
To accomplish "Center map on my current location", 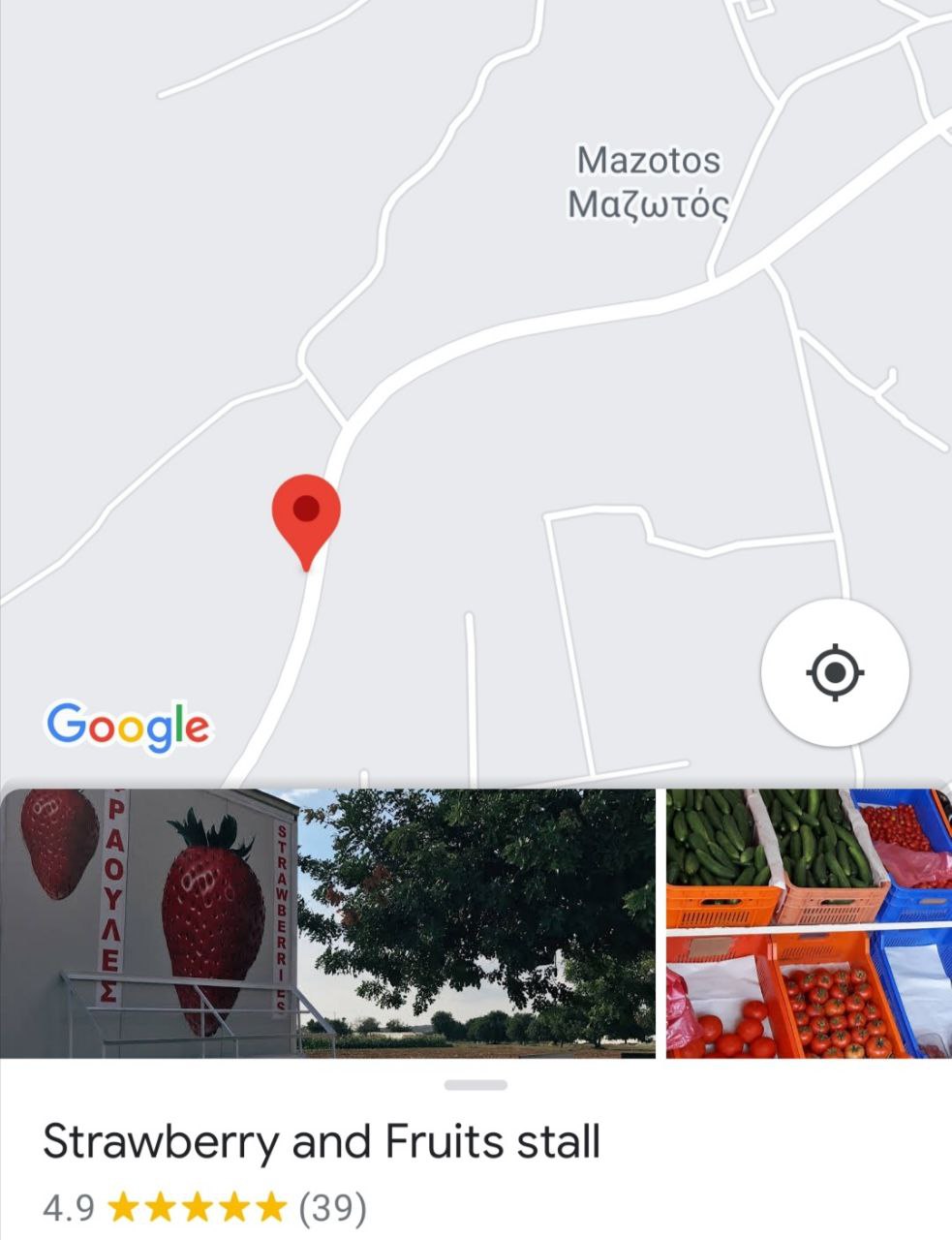I will pyautogui.click(x=835, y=672).
